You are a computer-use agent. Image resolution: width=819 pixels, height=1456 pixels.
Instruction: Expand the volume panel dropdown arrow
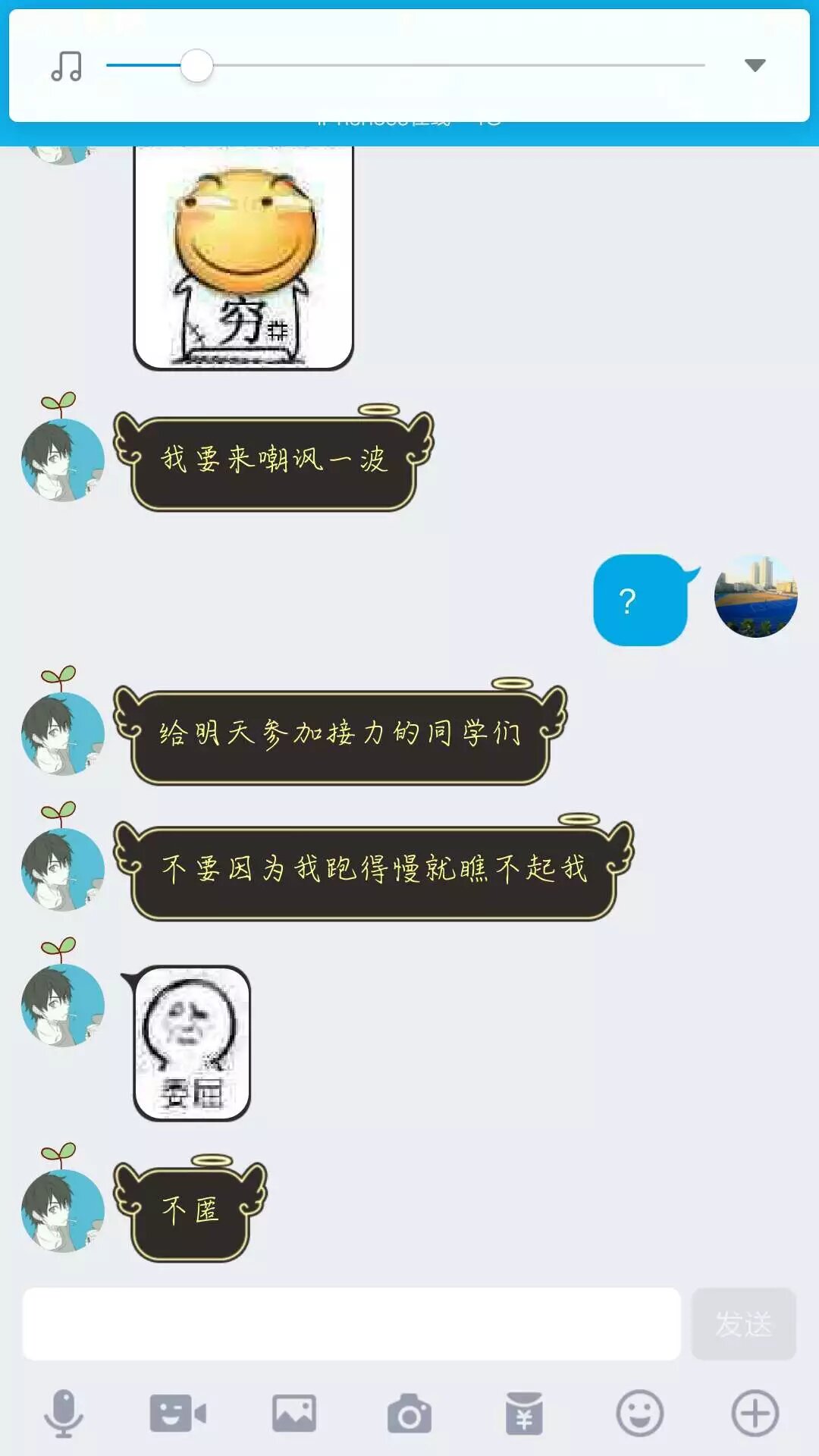click(x=755, y=65)
